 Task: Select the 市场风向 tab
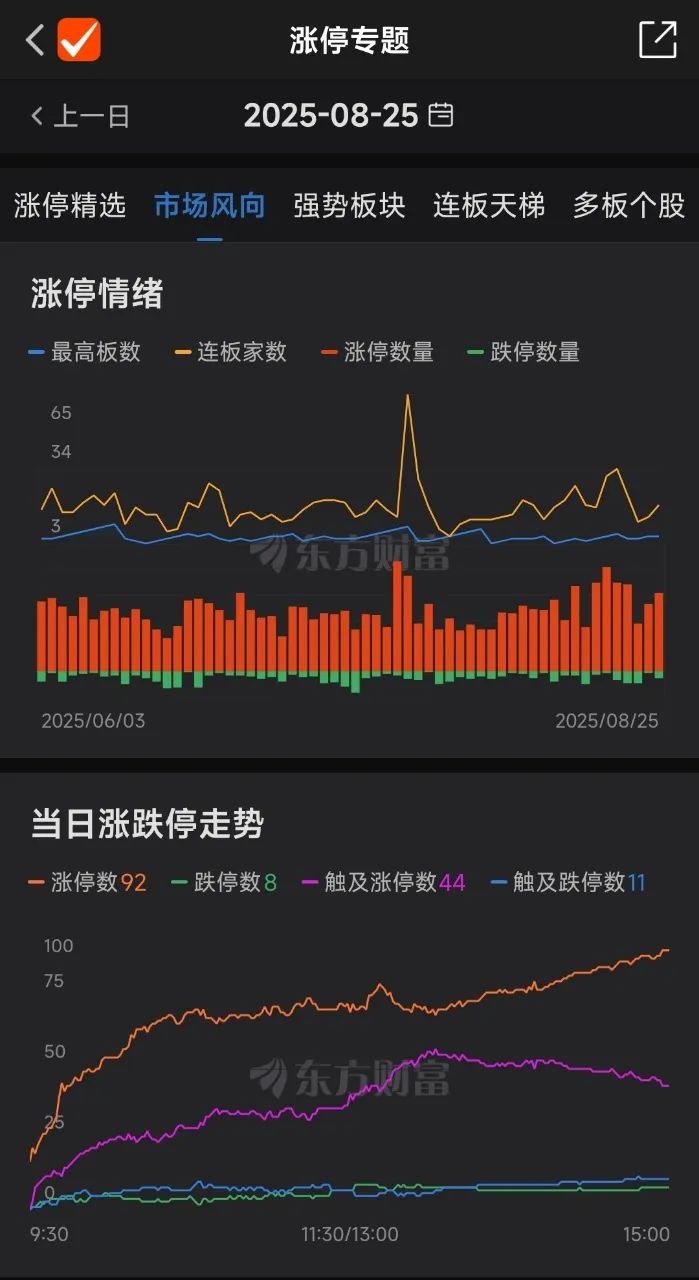pos(209,206)
